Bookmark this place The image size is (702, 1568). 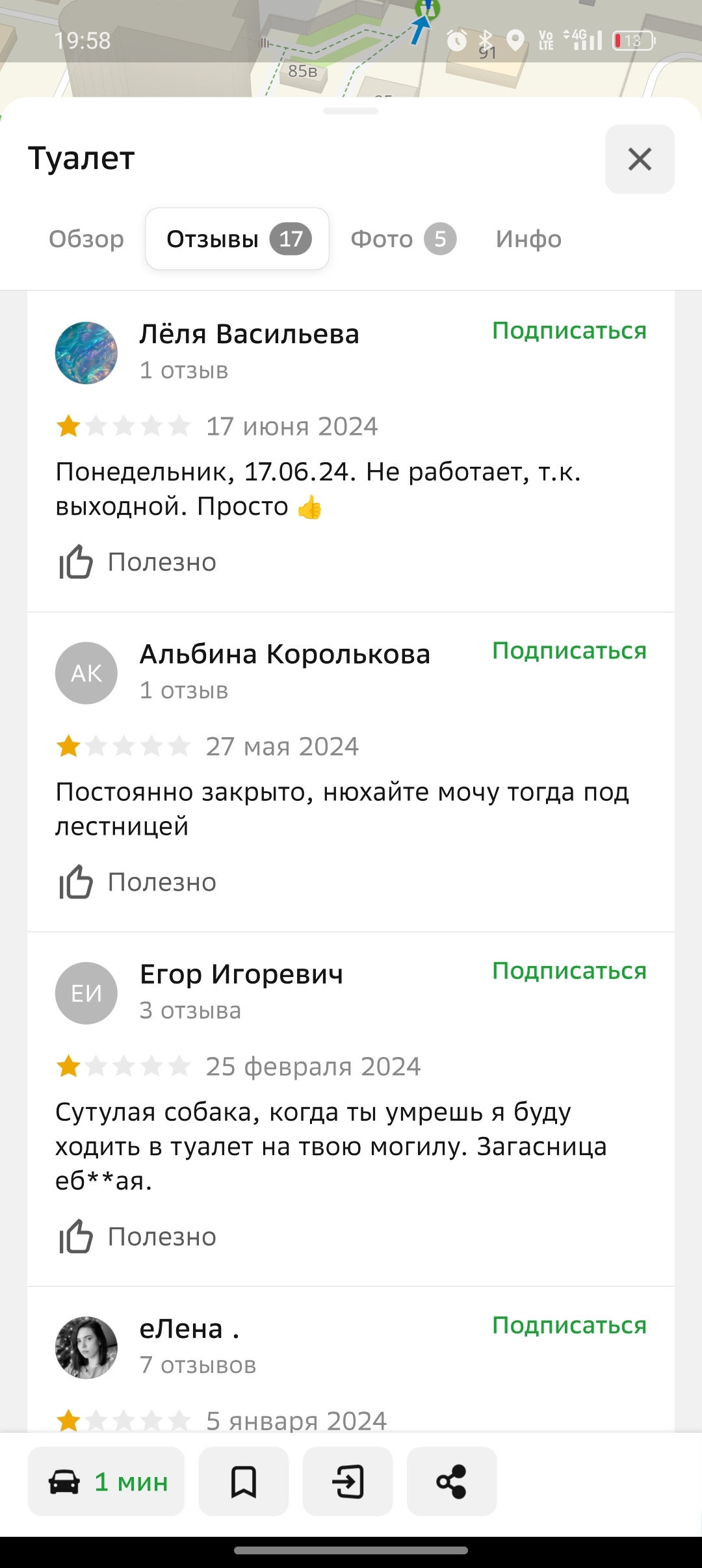[x=244, y=1482]
